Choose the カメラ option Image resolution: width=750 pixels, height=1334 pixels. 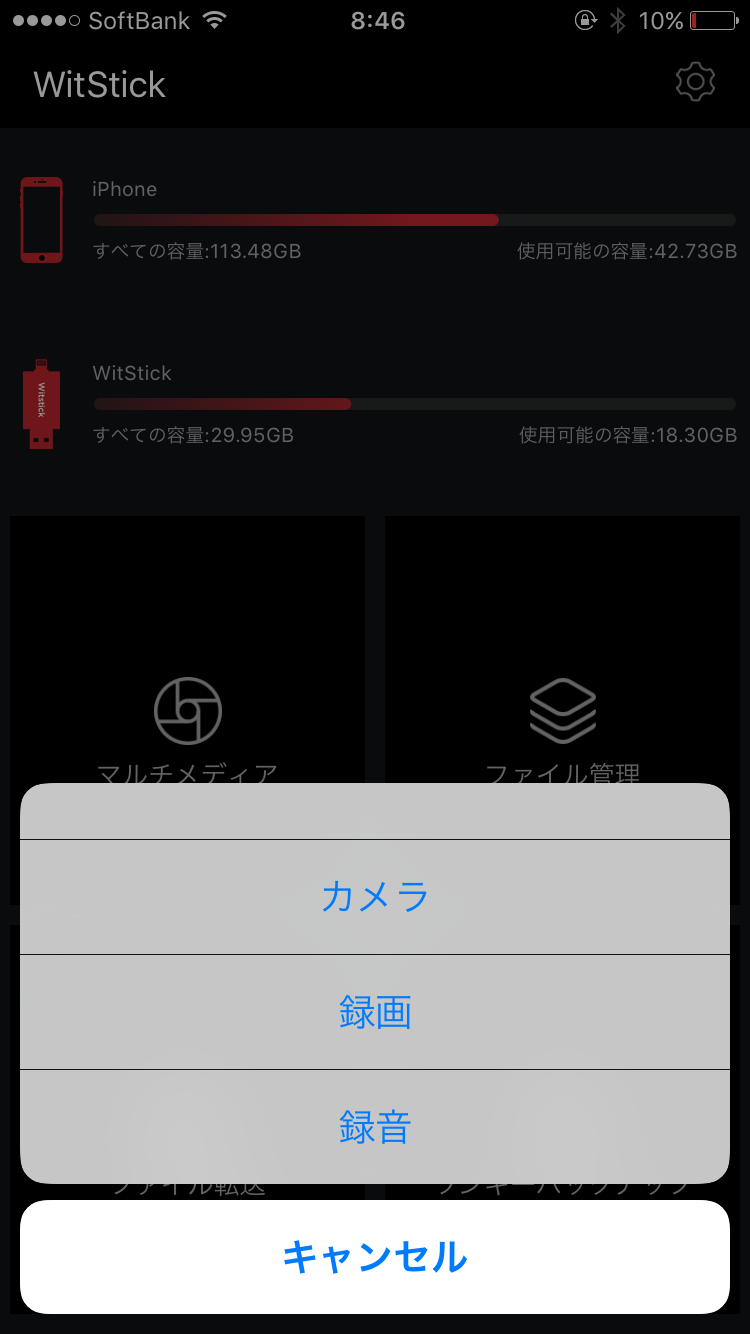pyautogui.click(x=375, y=897)
